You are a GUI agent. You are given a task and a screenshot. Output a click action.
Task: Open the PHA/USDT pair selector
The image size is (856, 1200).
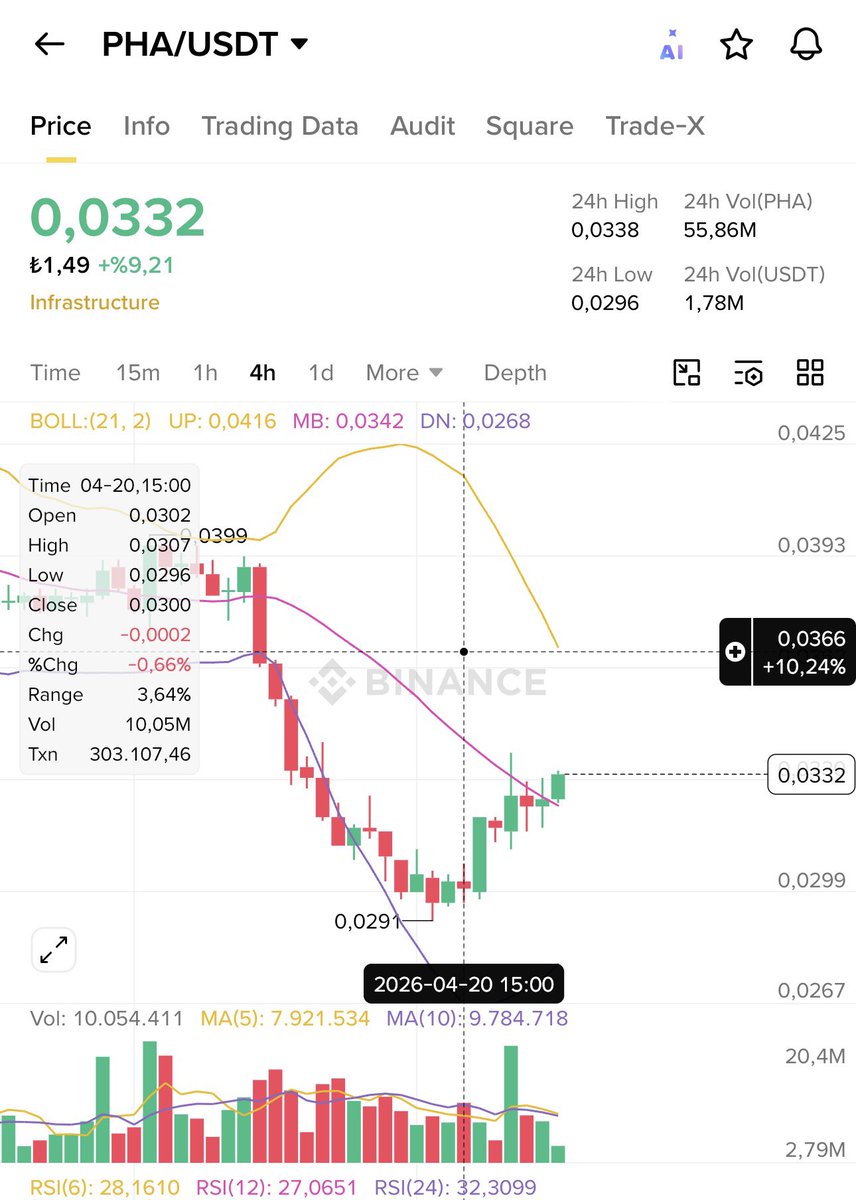click(205, 45)
